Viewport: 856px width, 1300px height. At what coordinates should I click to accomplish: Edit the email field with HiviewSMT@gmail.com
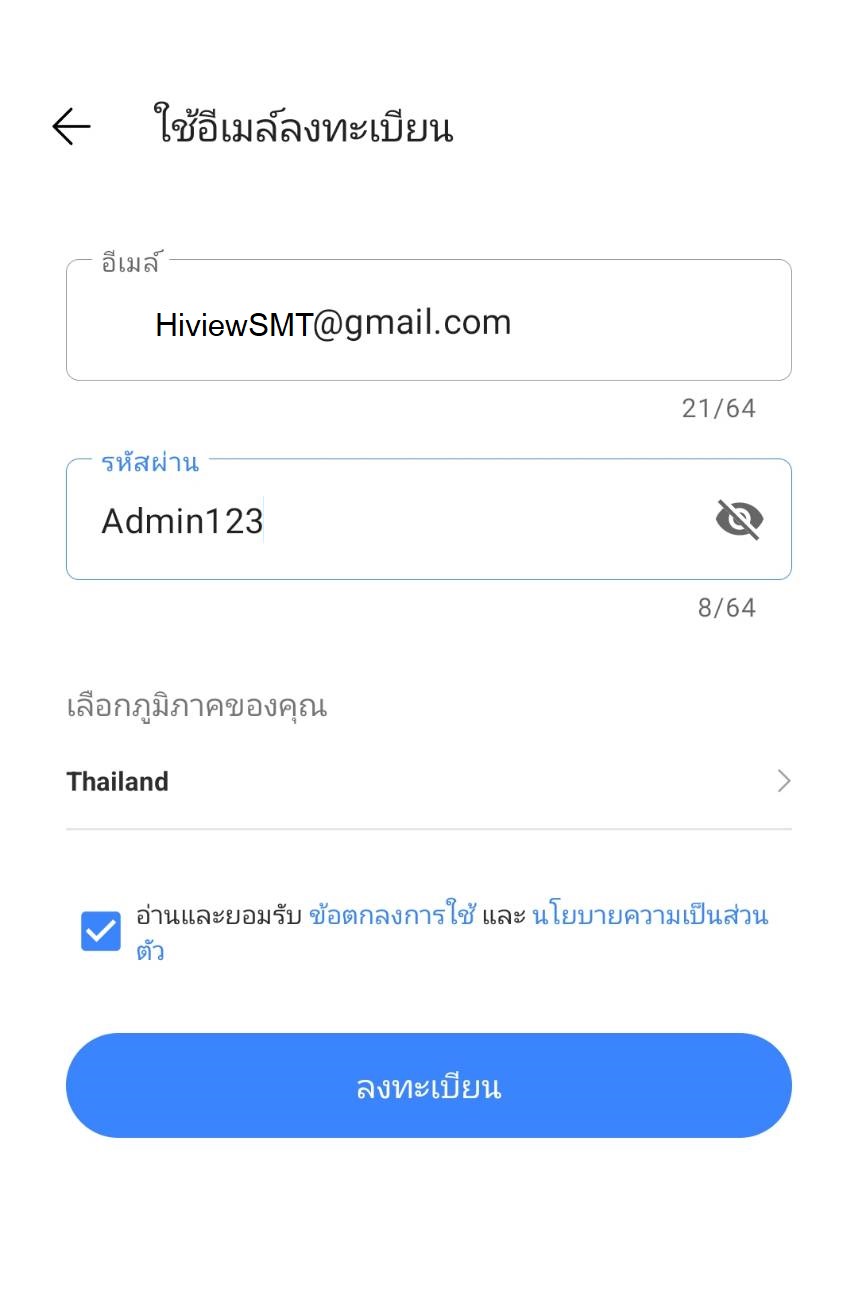428,322
